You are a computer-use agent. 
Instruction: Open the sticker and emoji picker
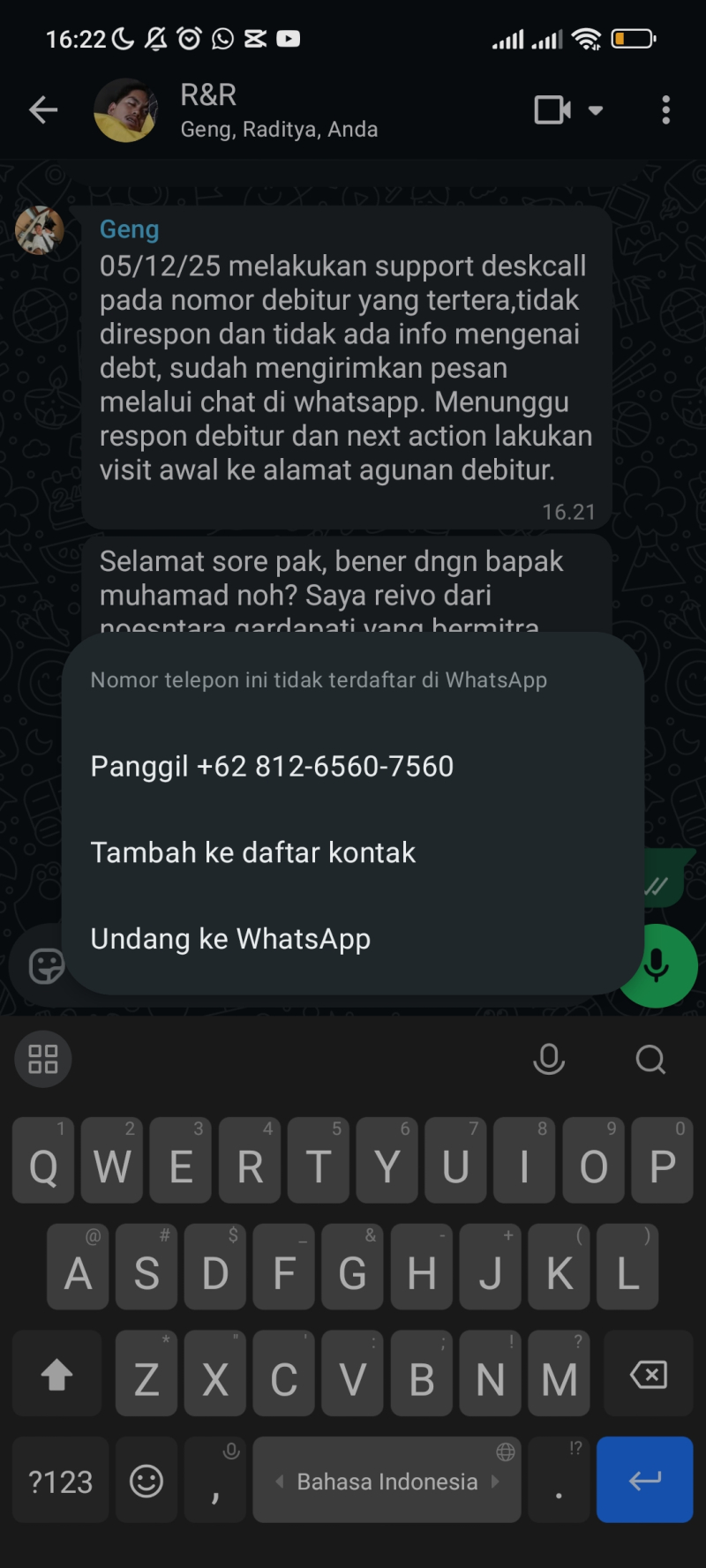(46, 966)
